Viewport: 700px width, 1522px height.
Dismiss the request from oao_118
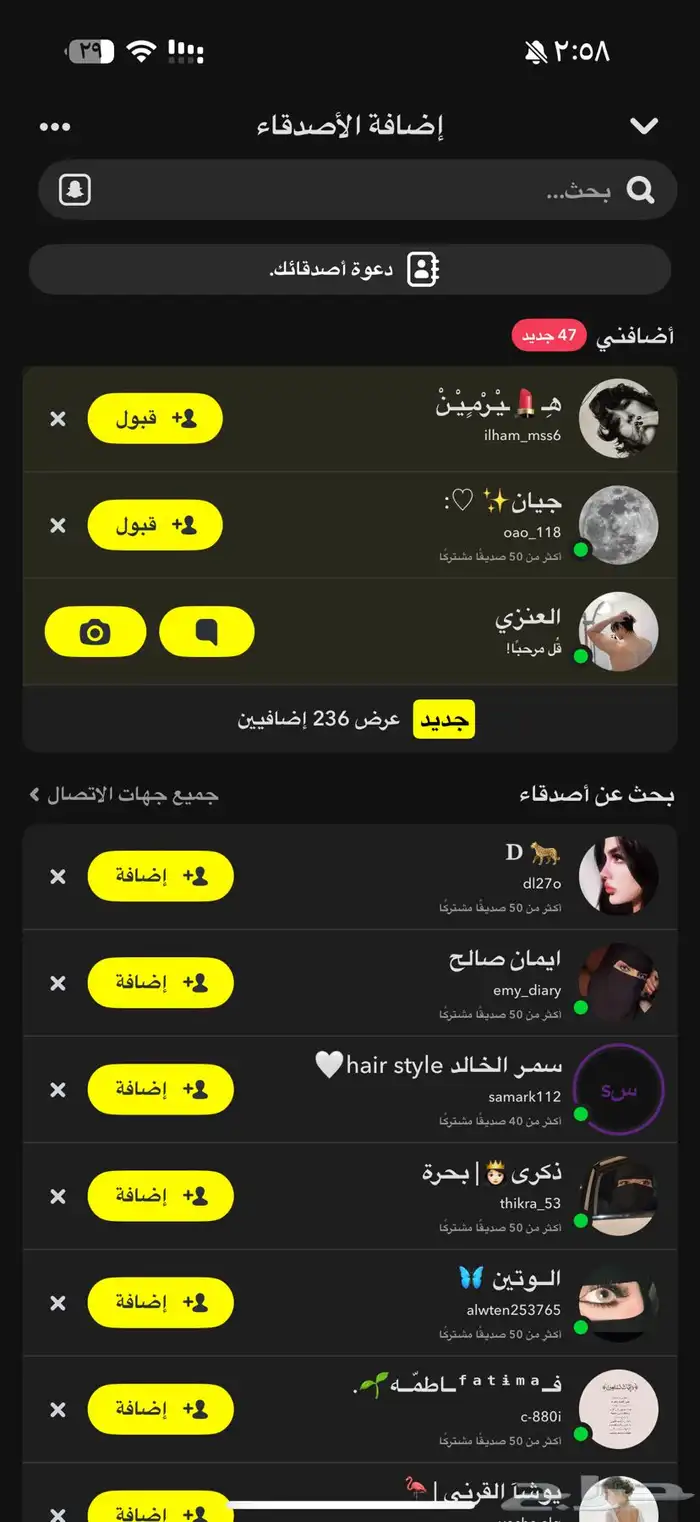click(x=58, y=525)
